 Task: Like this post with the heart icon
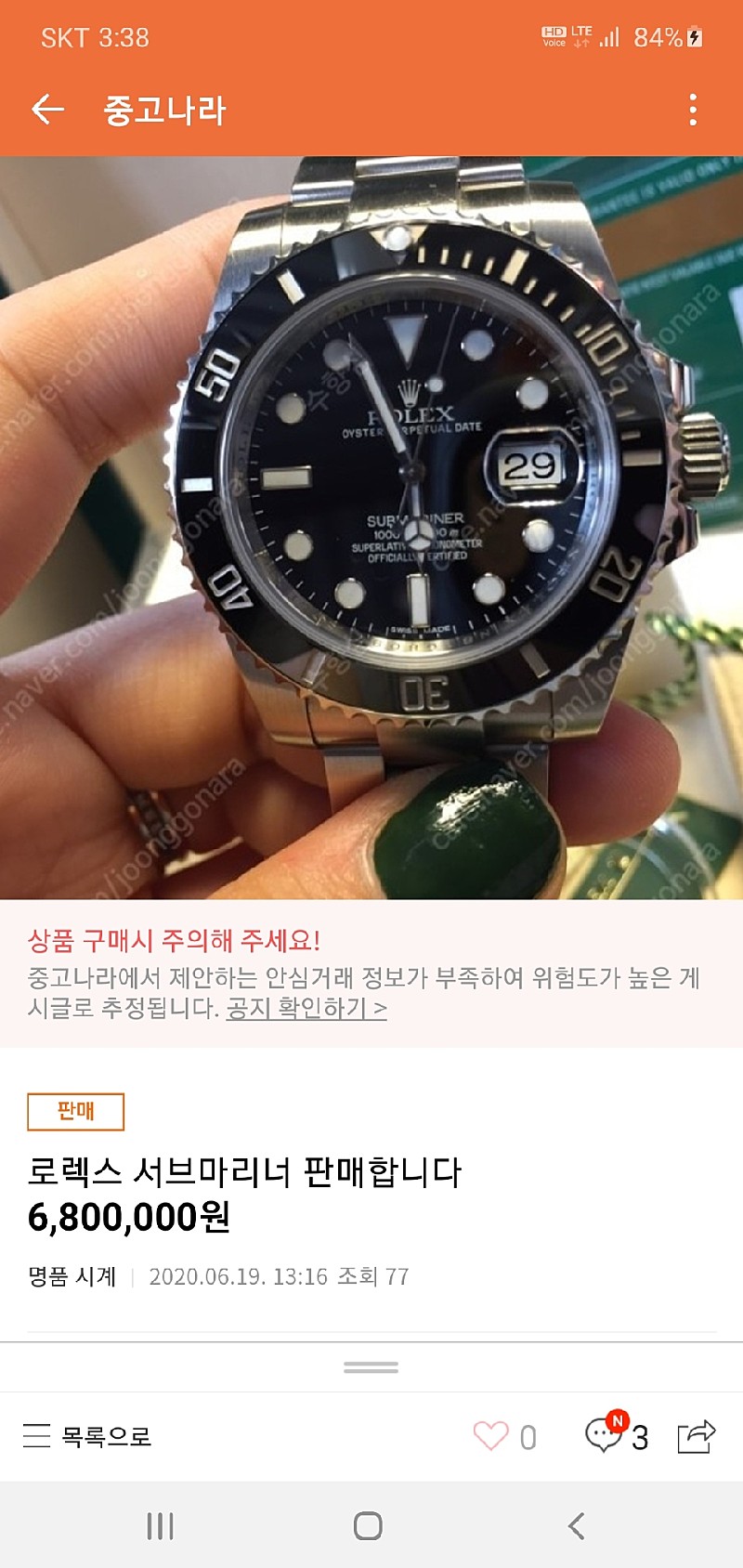[x=491, y=1436]
